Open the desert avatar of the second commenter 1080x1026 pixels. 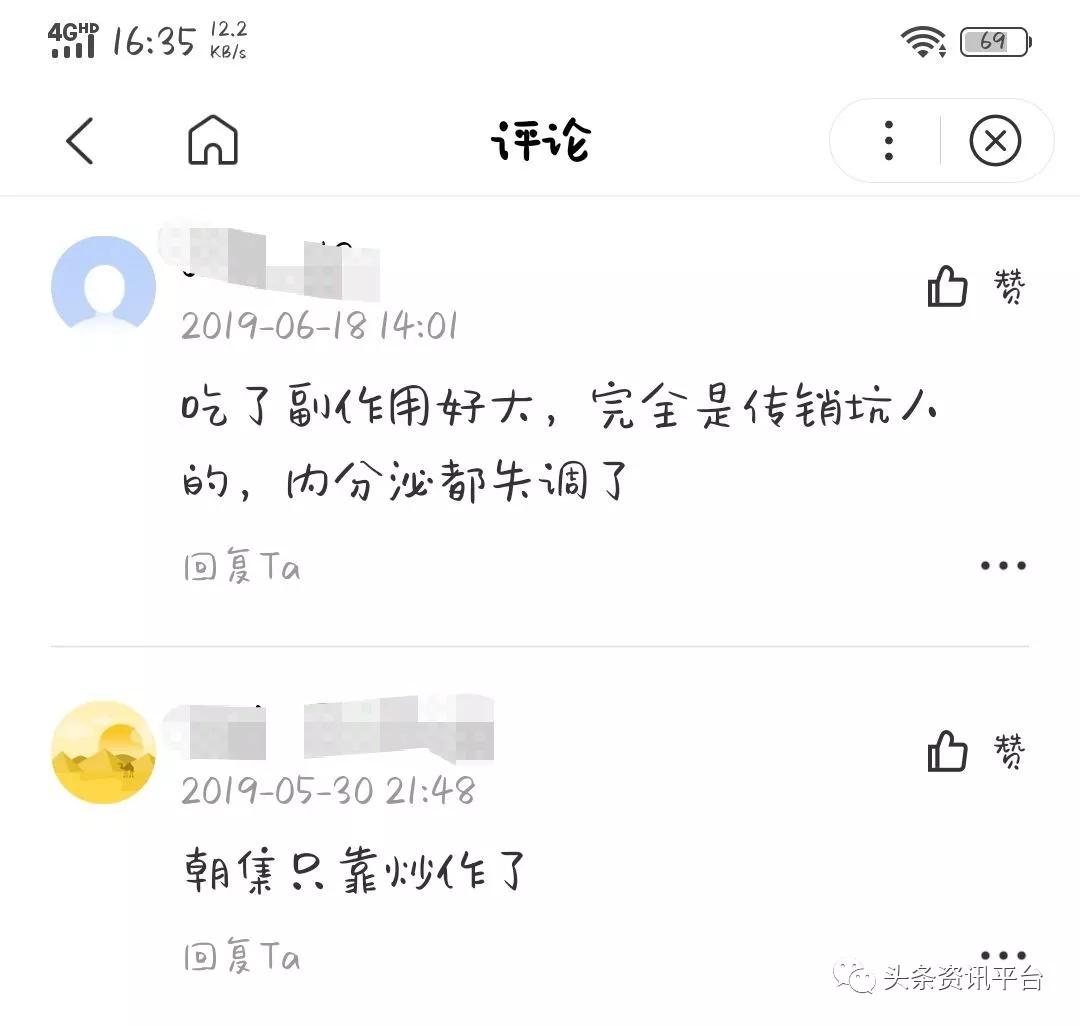(103, 752)
